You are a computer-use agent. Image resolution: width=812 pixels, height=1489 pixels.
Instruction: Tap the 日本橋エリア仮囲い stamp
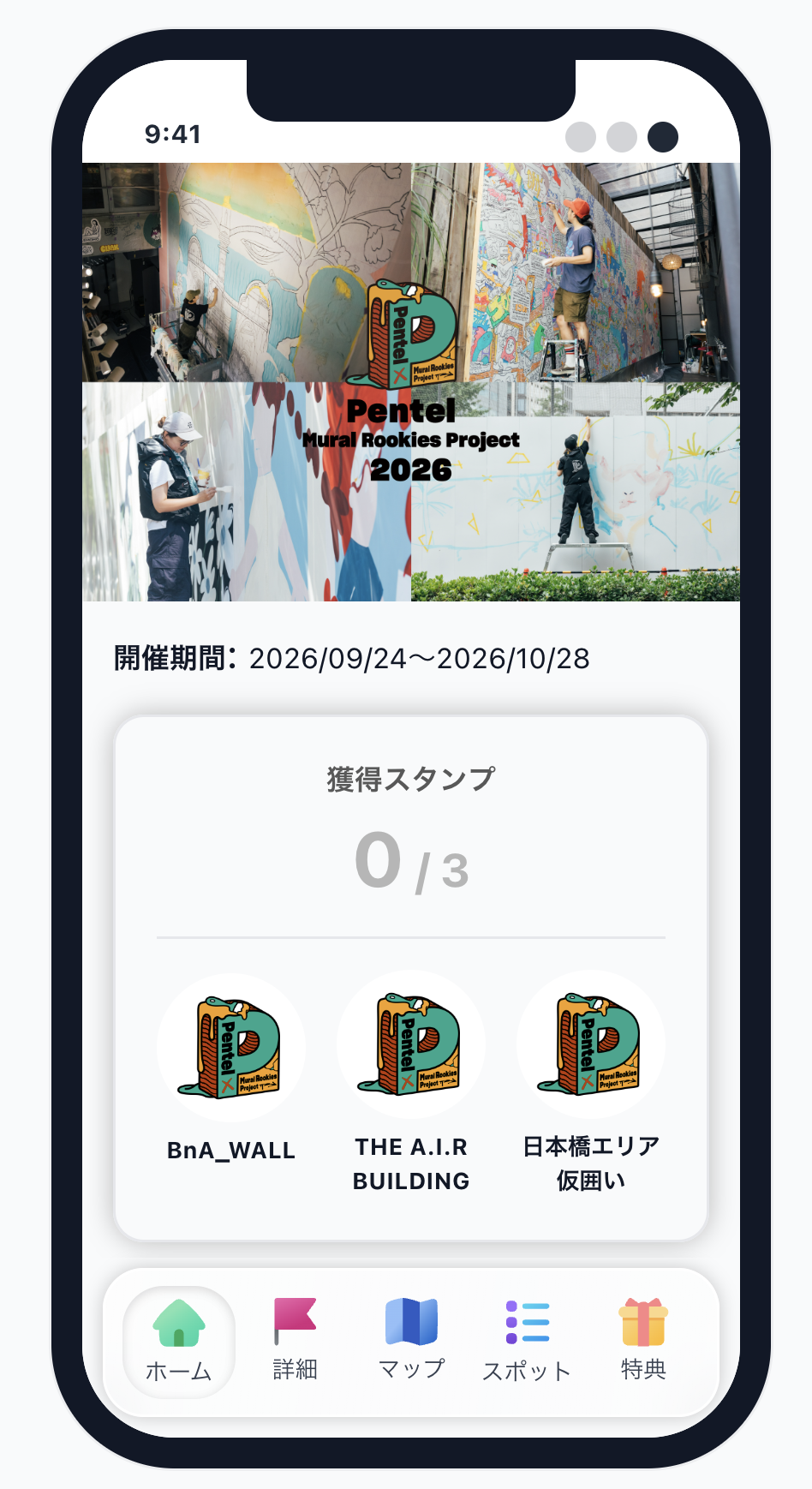tap(591, 1081)
